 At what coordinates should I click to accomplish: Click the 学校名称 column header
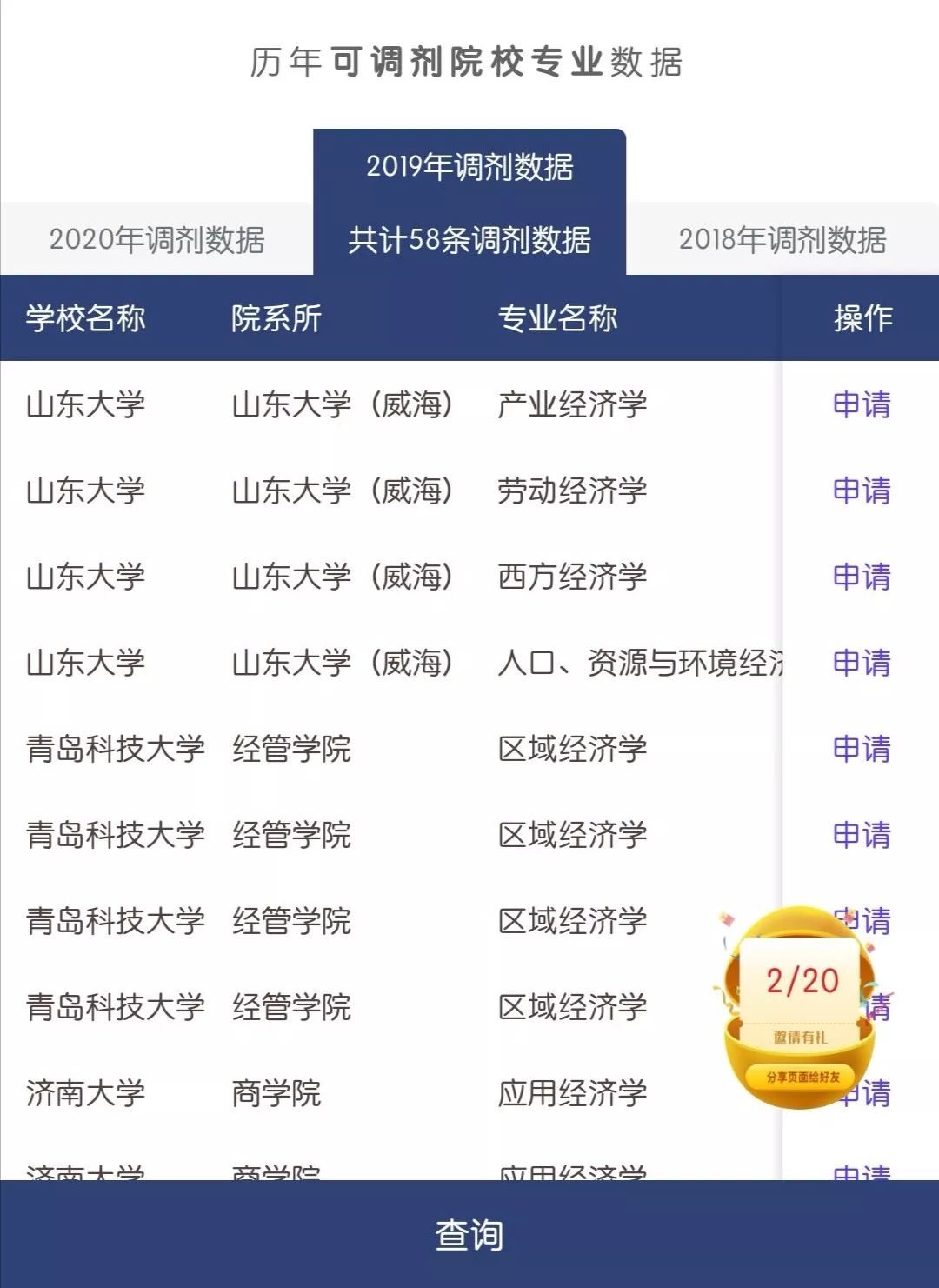click(x=83, y=318)
